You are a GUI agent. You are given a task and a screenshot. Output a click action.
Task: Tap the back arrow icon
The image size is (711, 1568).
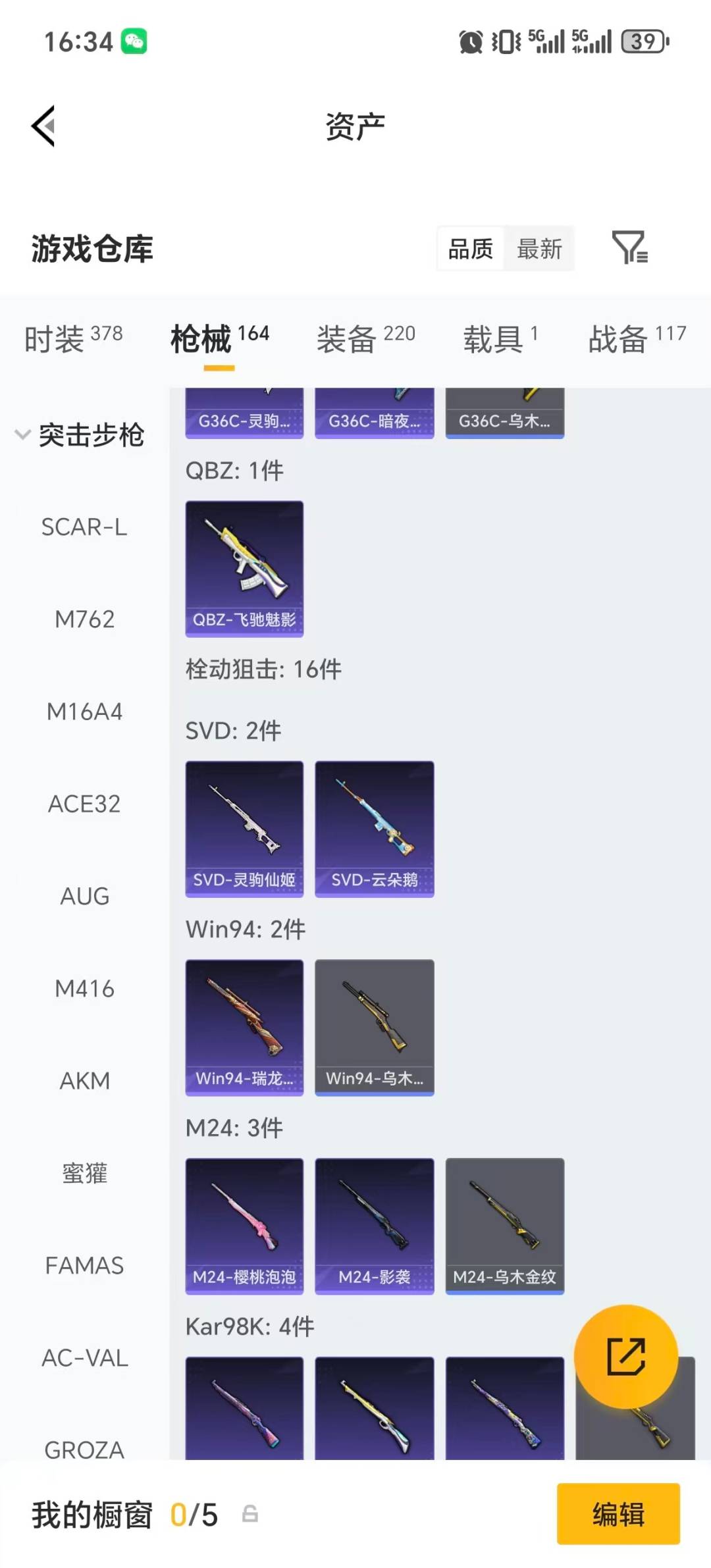coord(42,125)
